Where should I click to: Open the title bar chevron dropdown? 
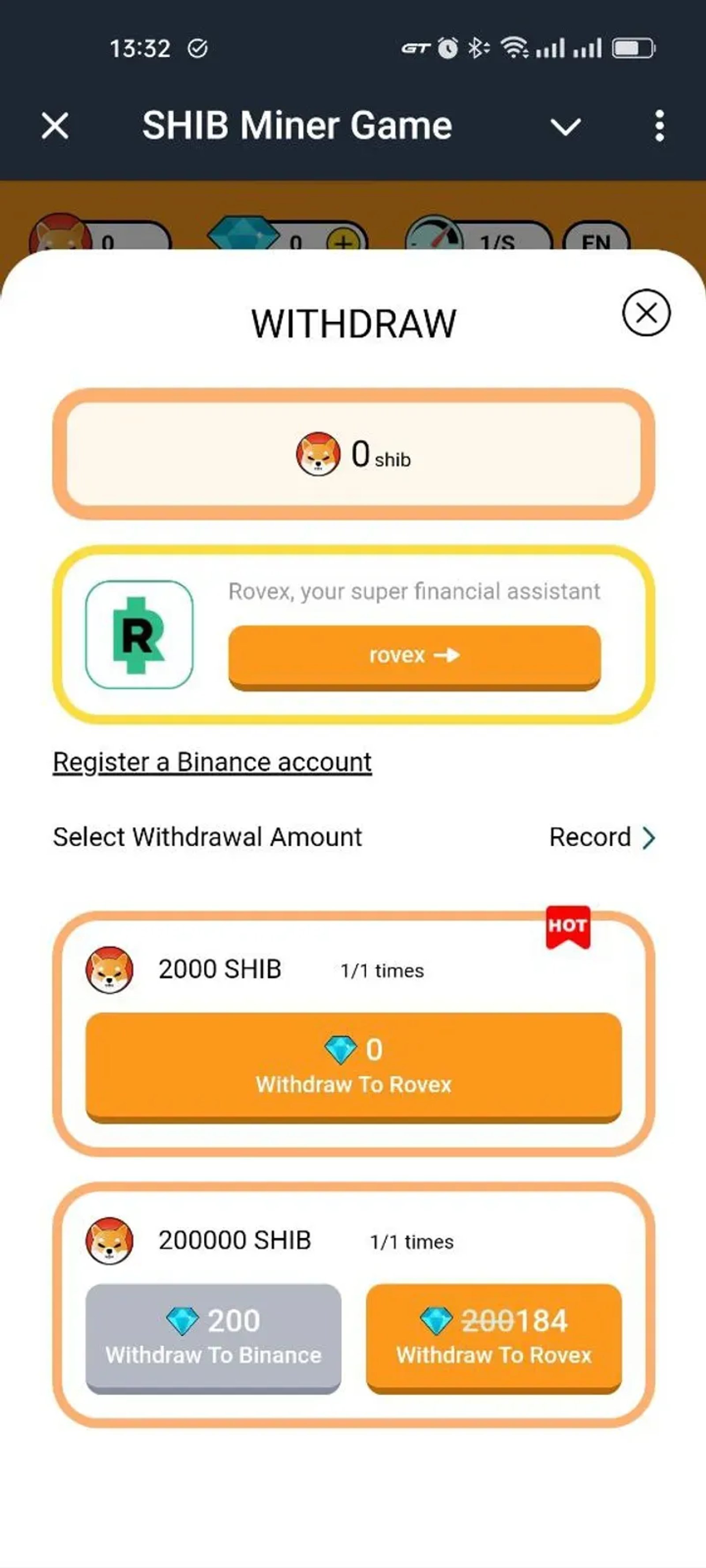pos(565,126)
